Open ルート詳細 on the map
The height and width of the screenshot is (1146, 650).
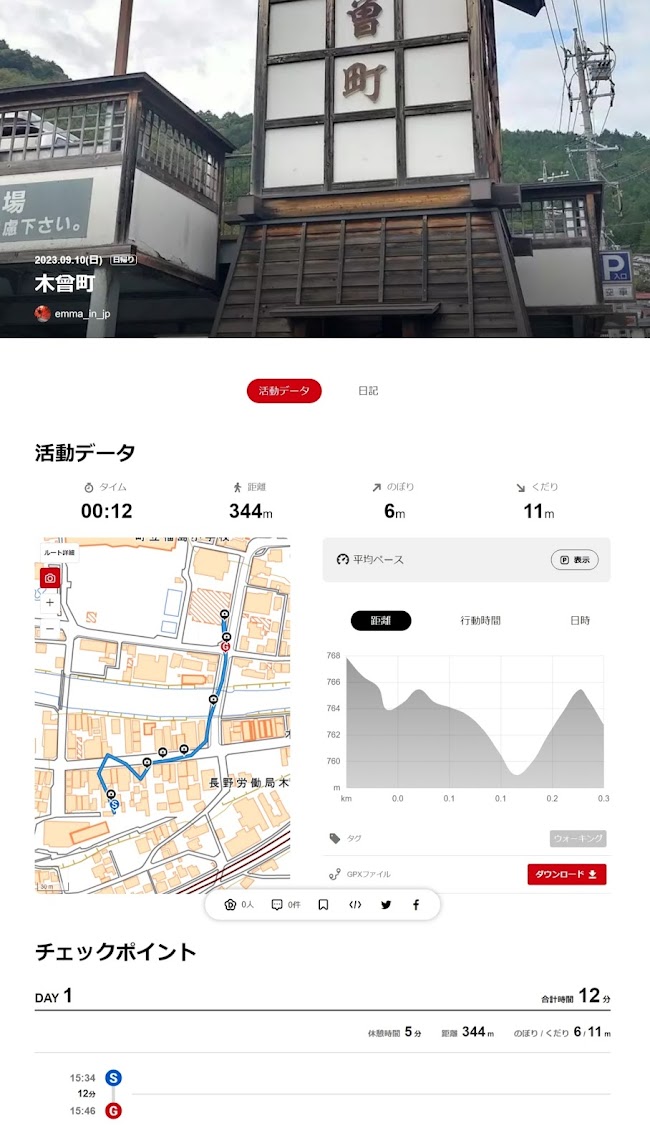[58, 552]
